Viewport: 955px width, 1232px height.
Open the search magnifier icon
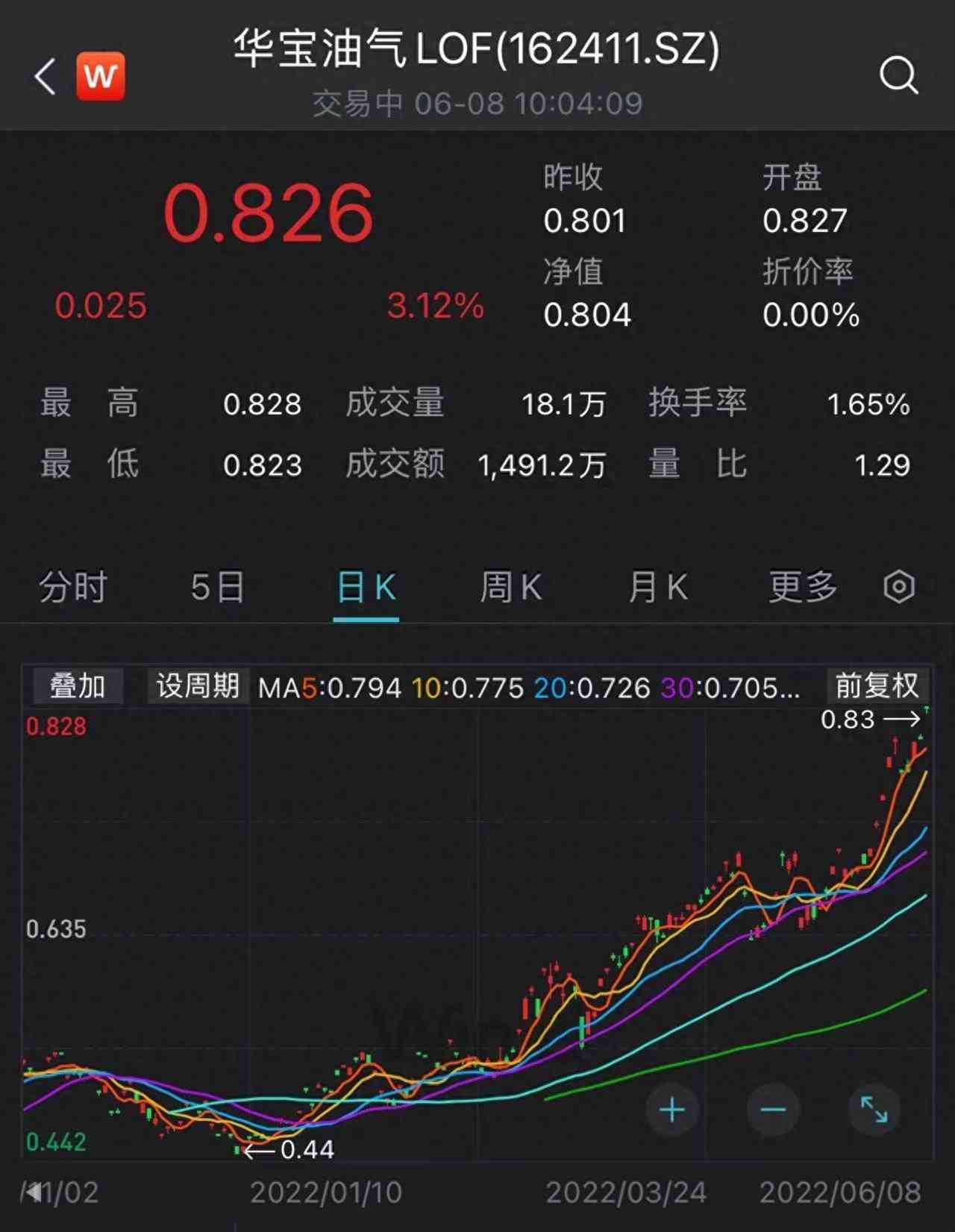898,75
